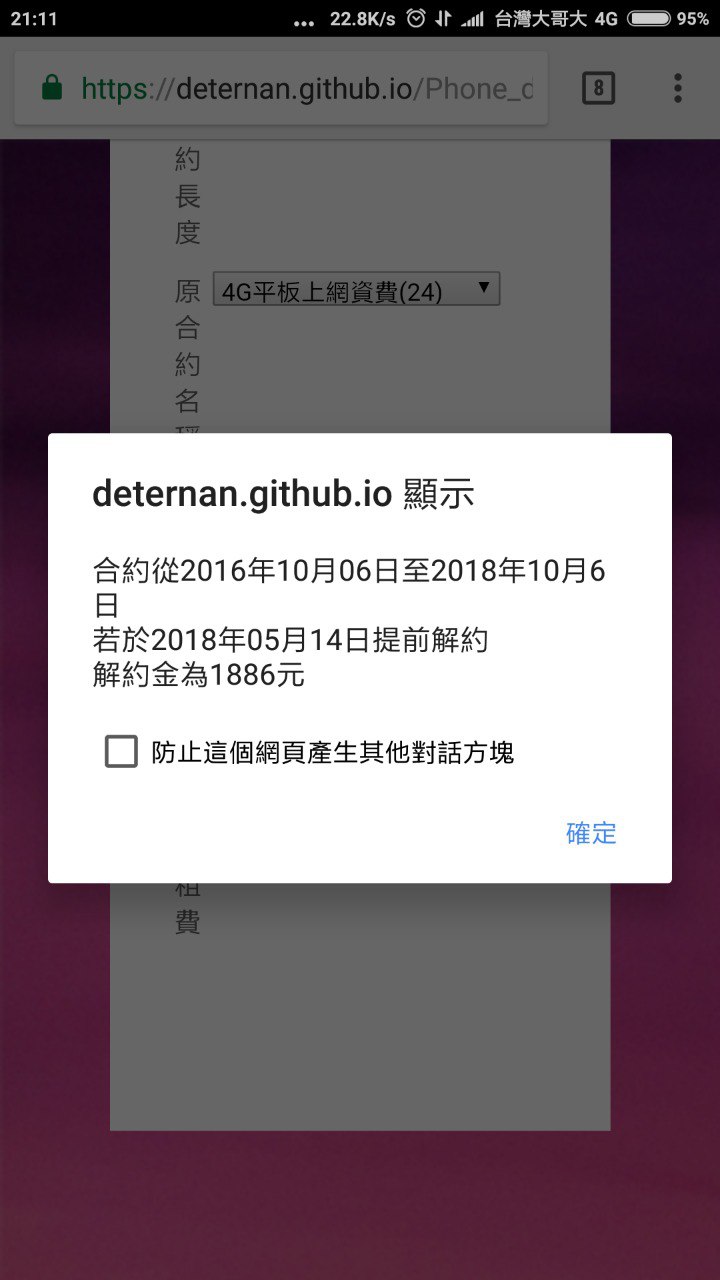Tap the deternan.github.io address bar
Image resolution: width=720 pixels, height=1280 pixels.
pos(281,89)
